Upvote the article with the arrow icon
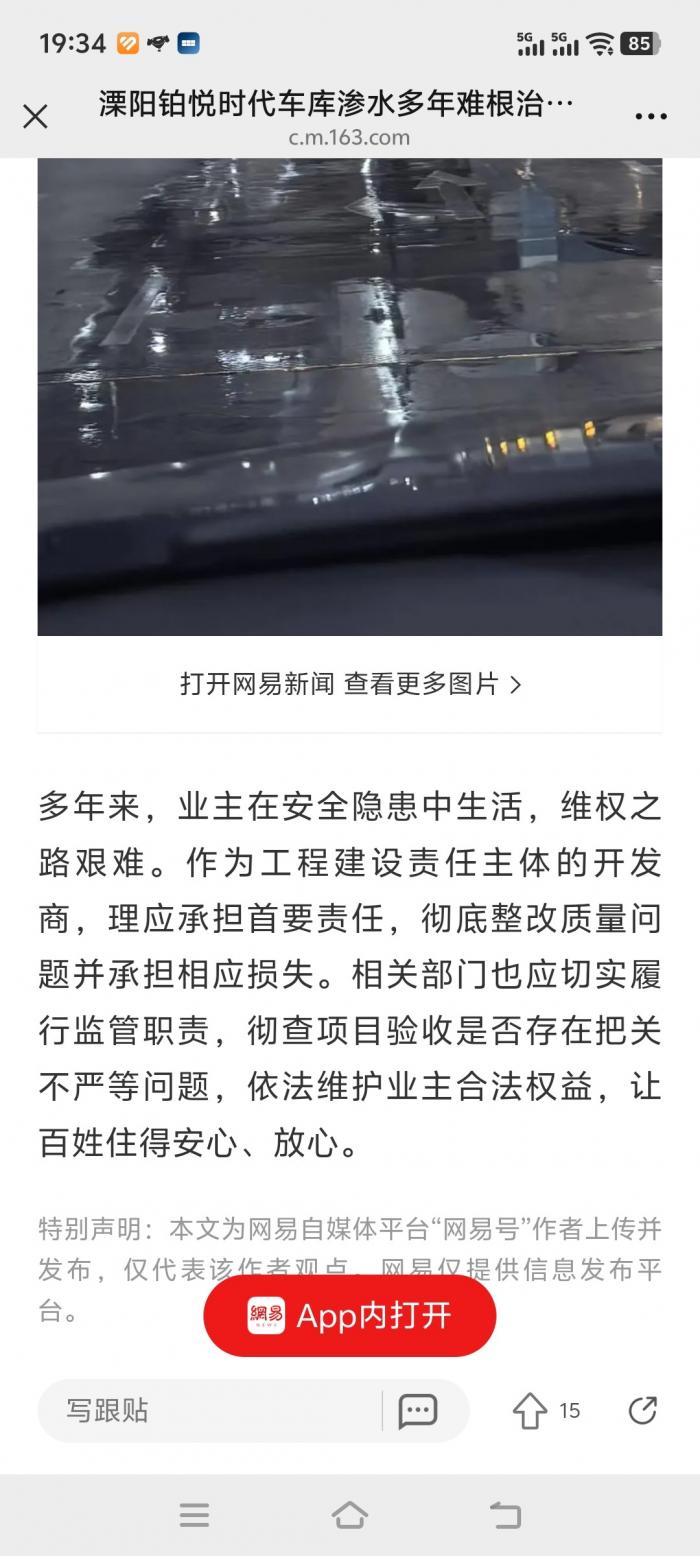The width and height of the screenshot is (700, 1556). click(530, 1411)
